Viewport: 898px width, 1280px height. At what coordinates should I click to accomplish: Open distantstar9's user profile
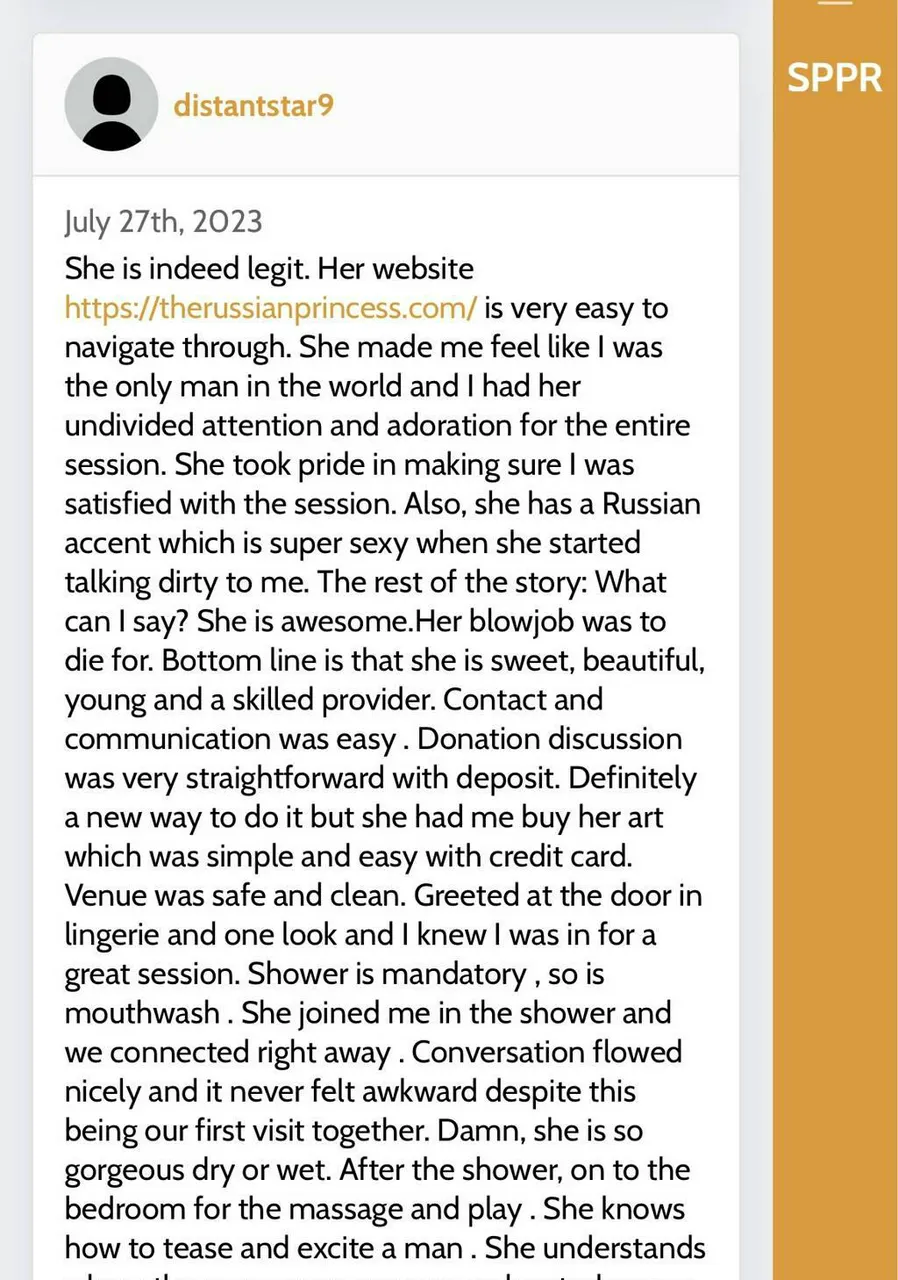tap(253, 105)
